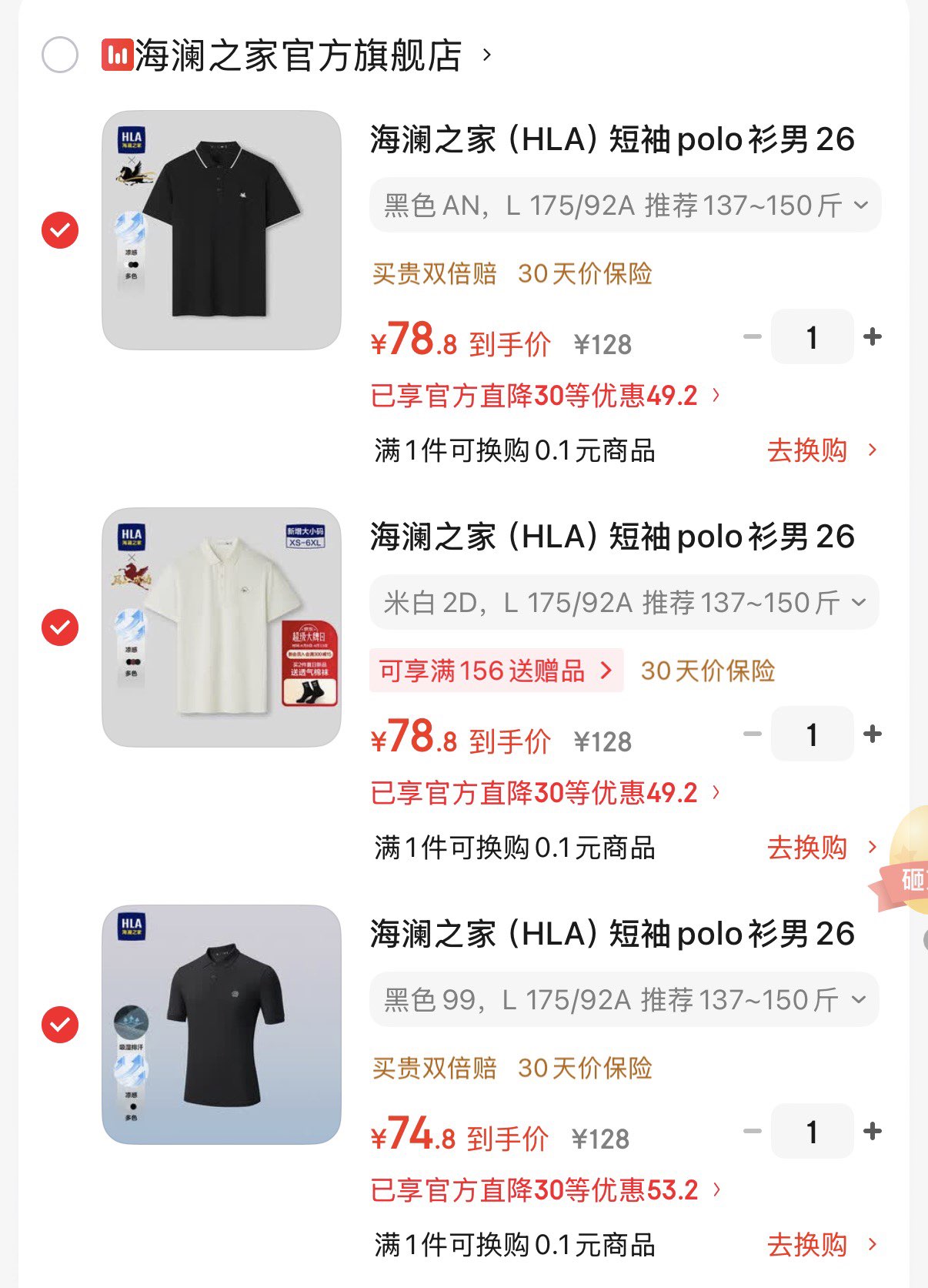This screenshot has height=1288, width=928.
Task: Change size options for 米白 2D polo
Action: pos(625,603)
